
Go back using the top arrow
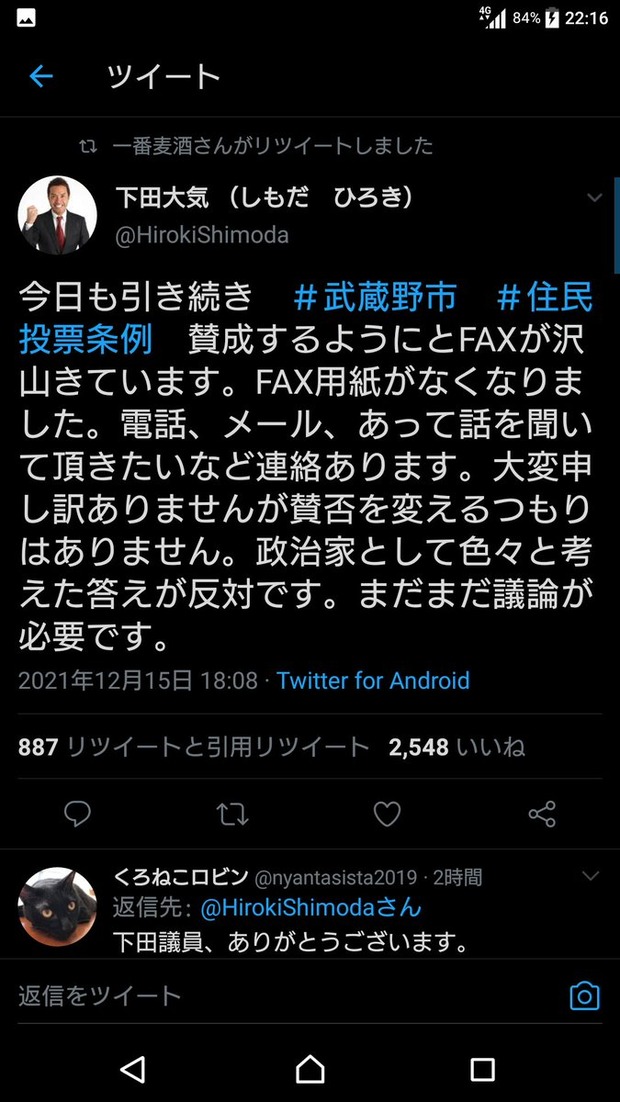(40, 77)
